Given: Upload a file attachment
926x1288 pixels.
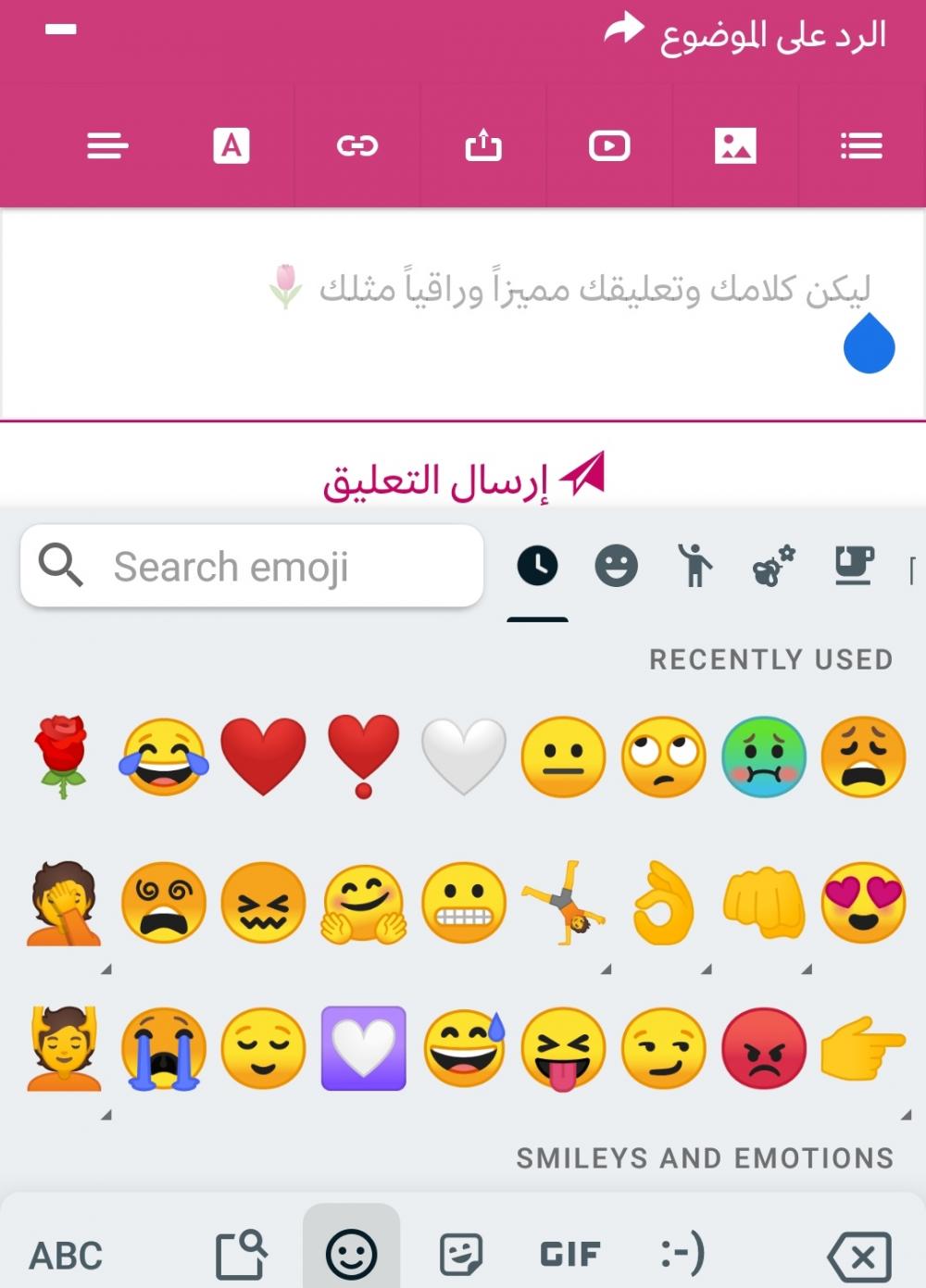Looking at the screenshot, I should click(483, 146).
